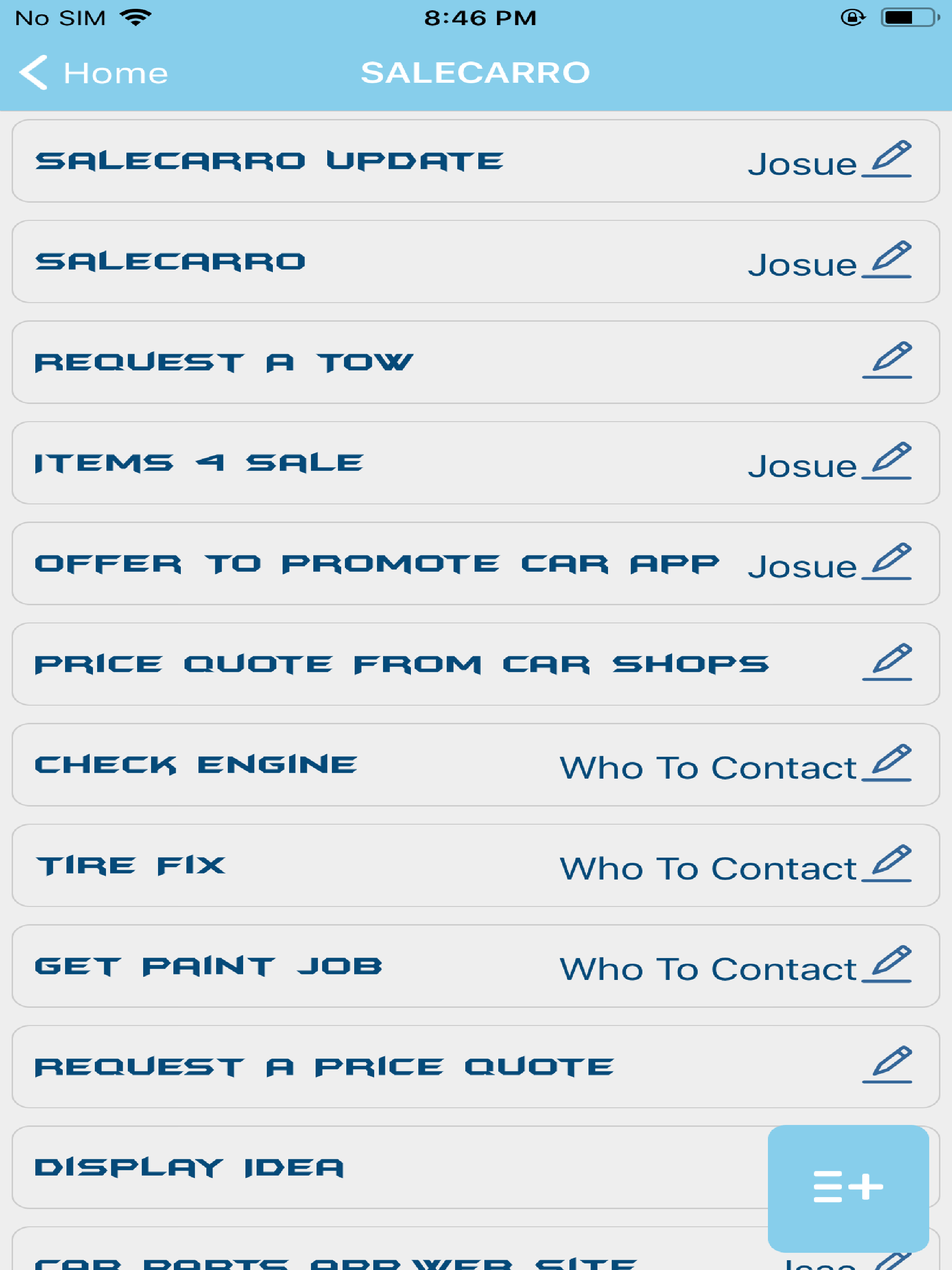Open Request a Price Quote
The width and height of the screenshot is (952, 1270).
coord(324,1067)
